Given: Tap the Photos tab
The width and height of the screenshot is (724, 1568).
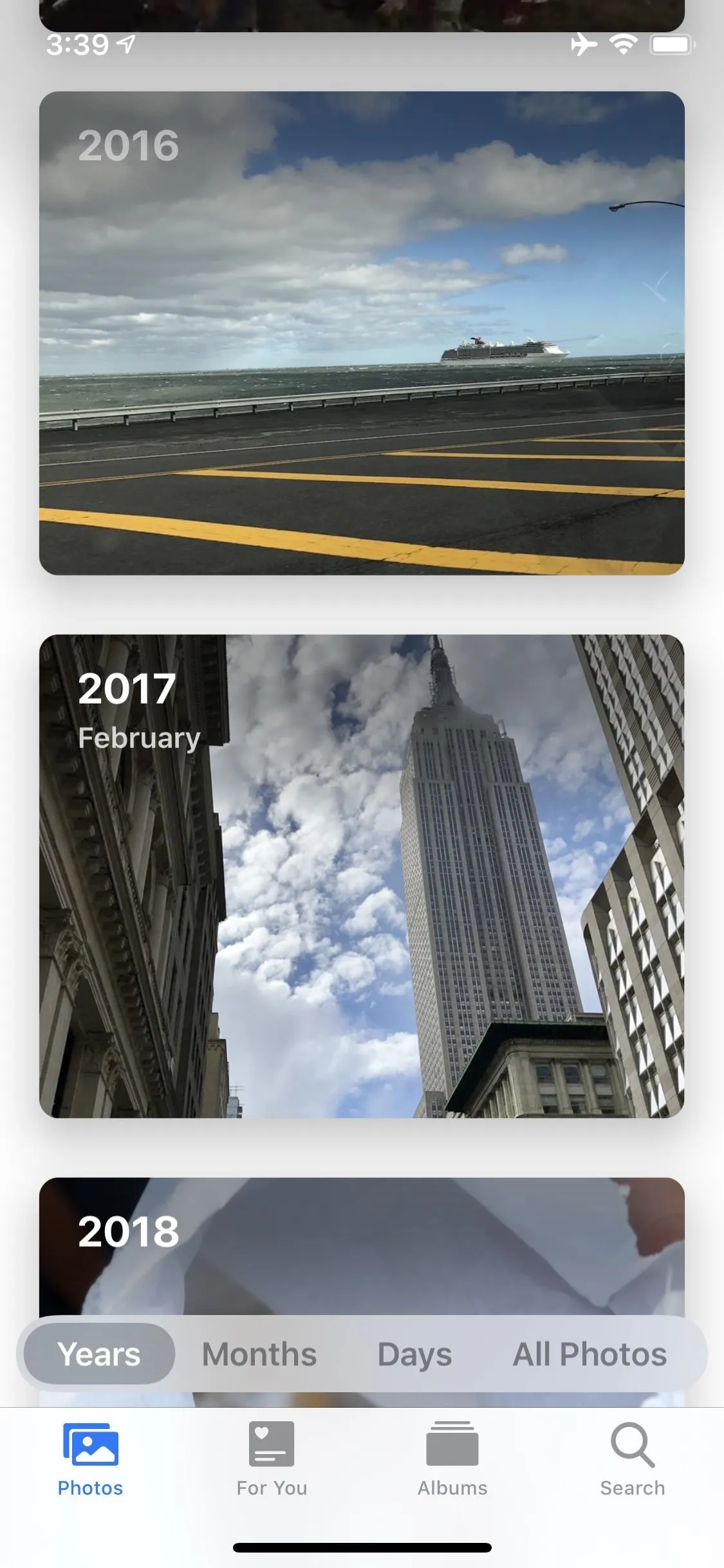Looking at the screenshot, I should 90,1460.
